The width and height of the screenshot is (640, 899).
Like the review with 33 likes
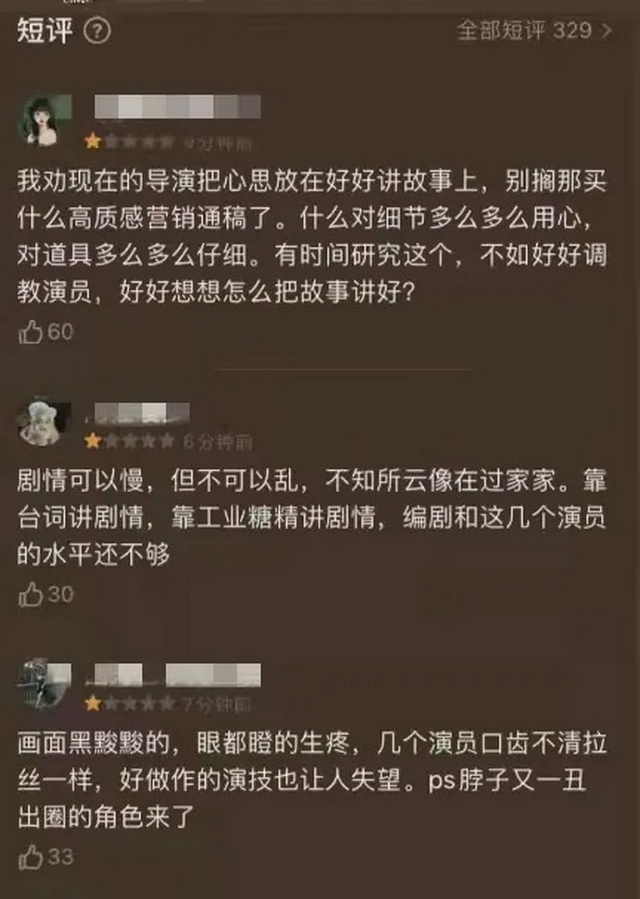click(32, 856)
